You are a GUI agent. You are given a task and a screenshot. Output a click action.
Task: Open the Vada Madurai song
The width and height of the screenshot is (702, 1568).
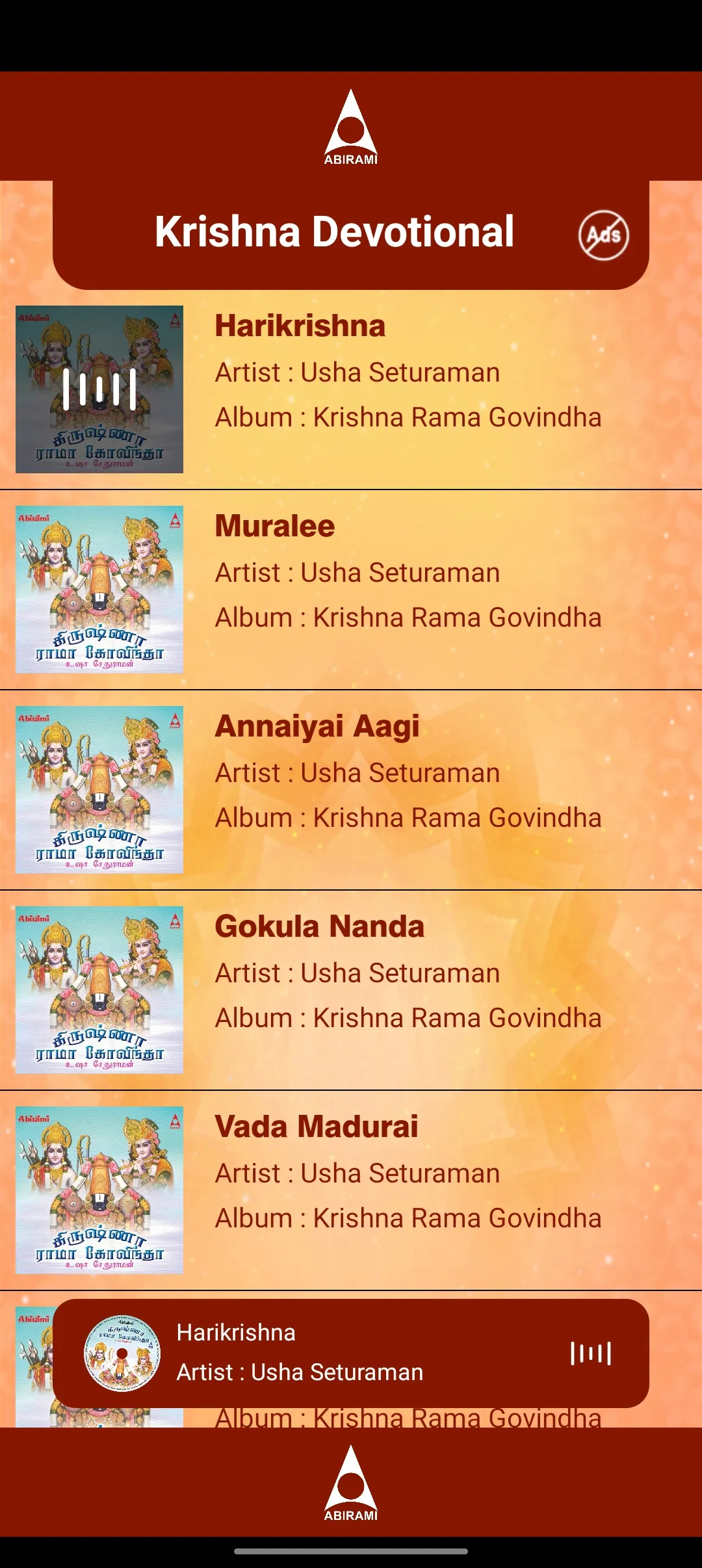tap(351, 1190)
